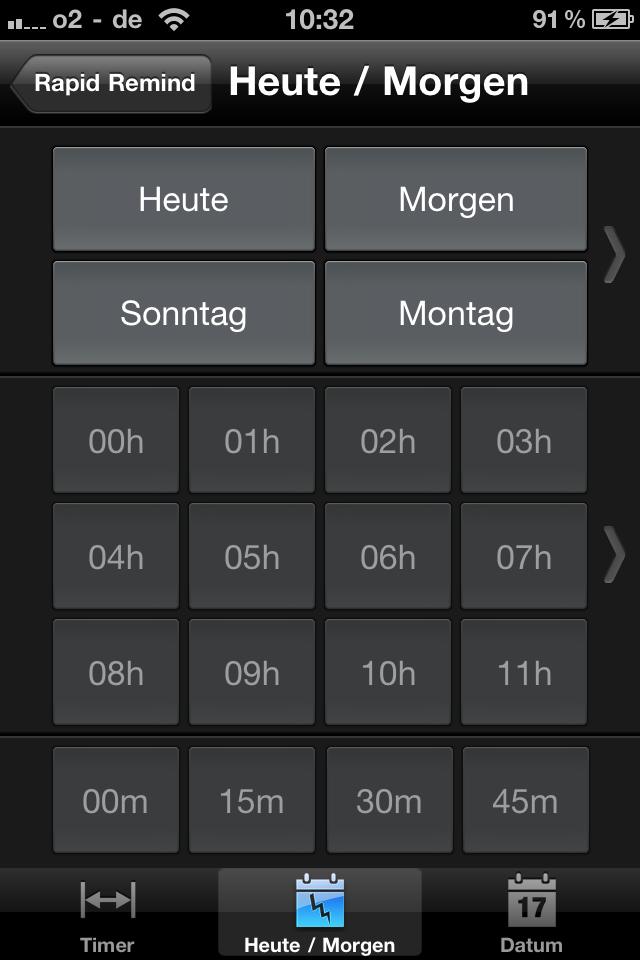Select 15m for the minutes
The image size is (640, 960).
(x=252, y=801)
